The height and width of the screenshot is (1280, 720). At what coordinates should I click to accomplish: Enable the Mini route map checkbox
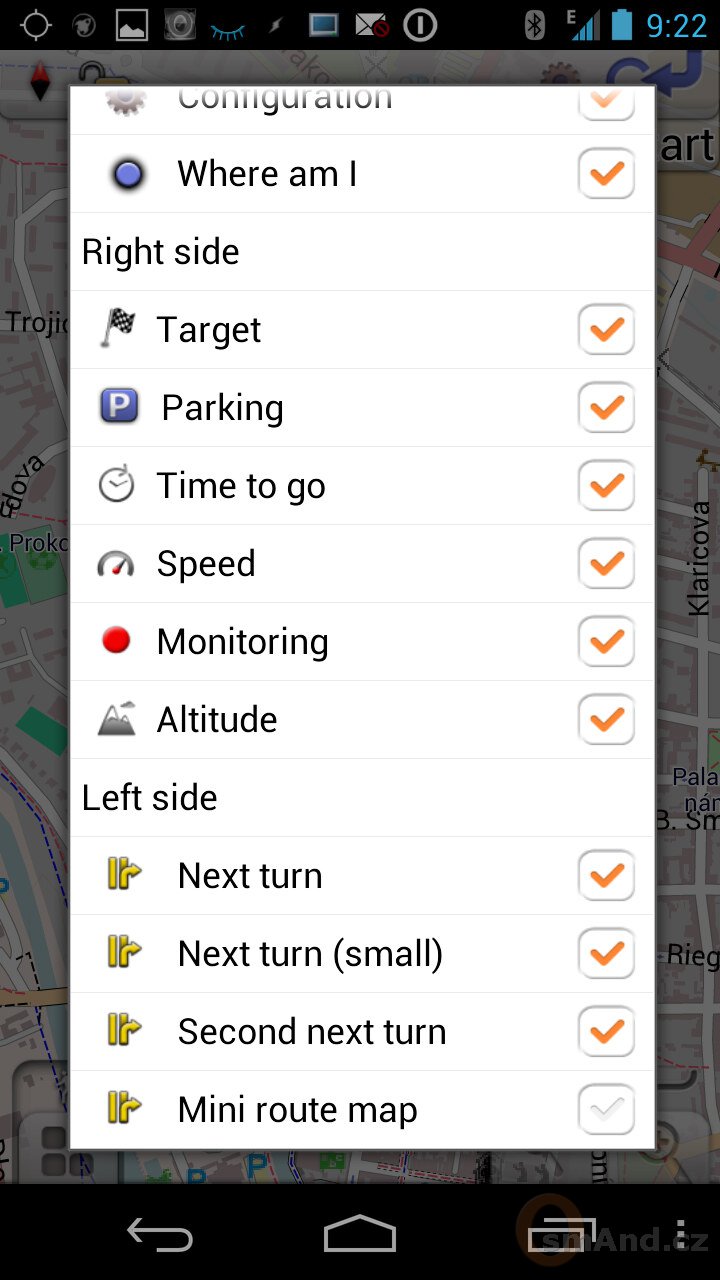coord(606,1110)
